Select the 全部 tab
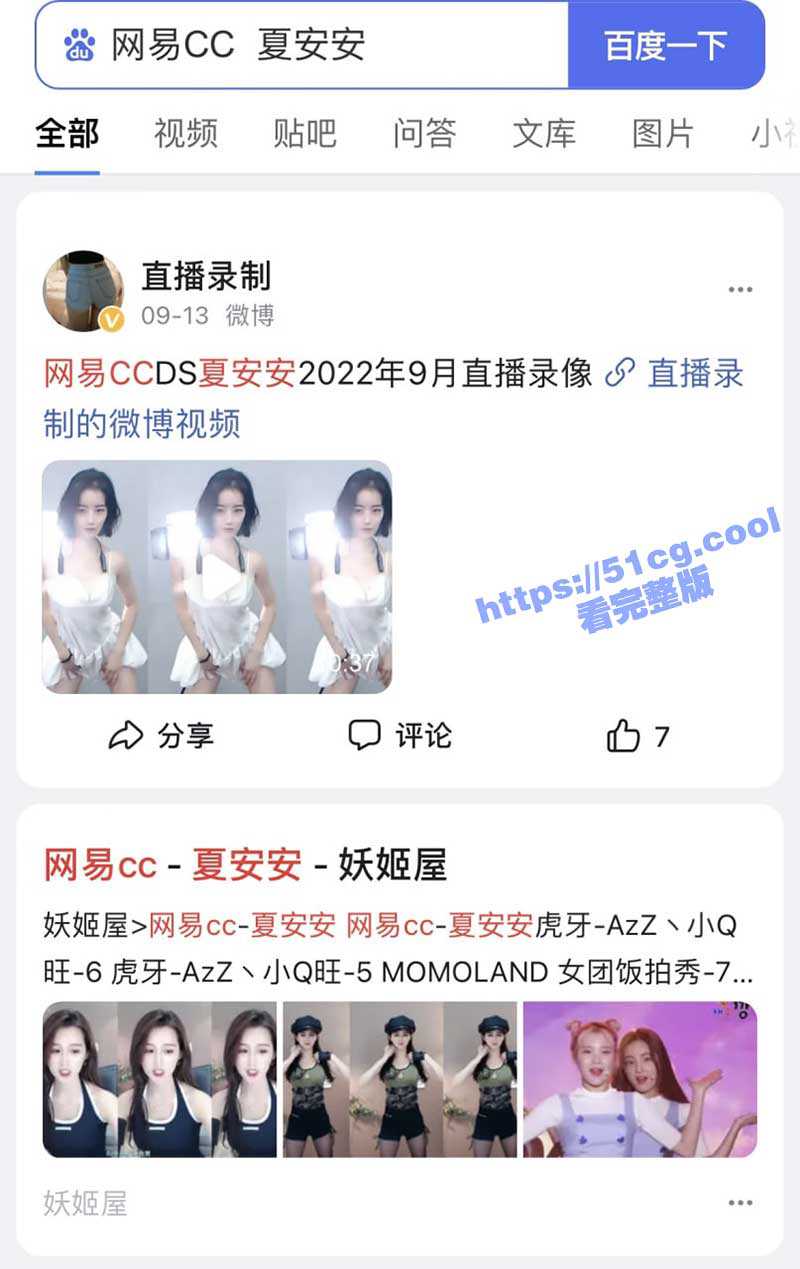 (x=67, y=133)
